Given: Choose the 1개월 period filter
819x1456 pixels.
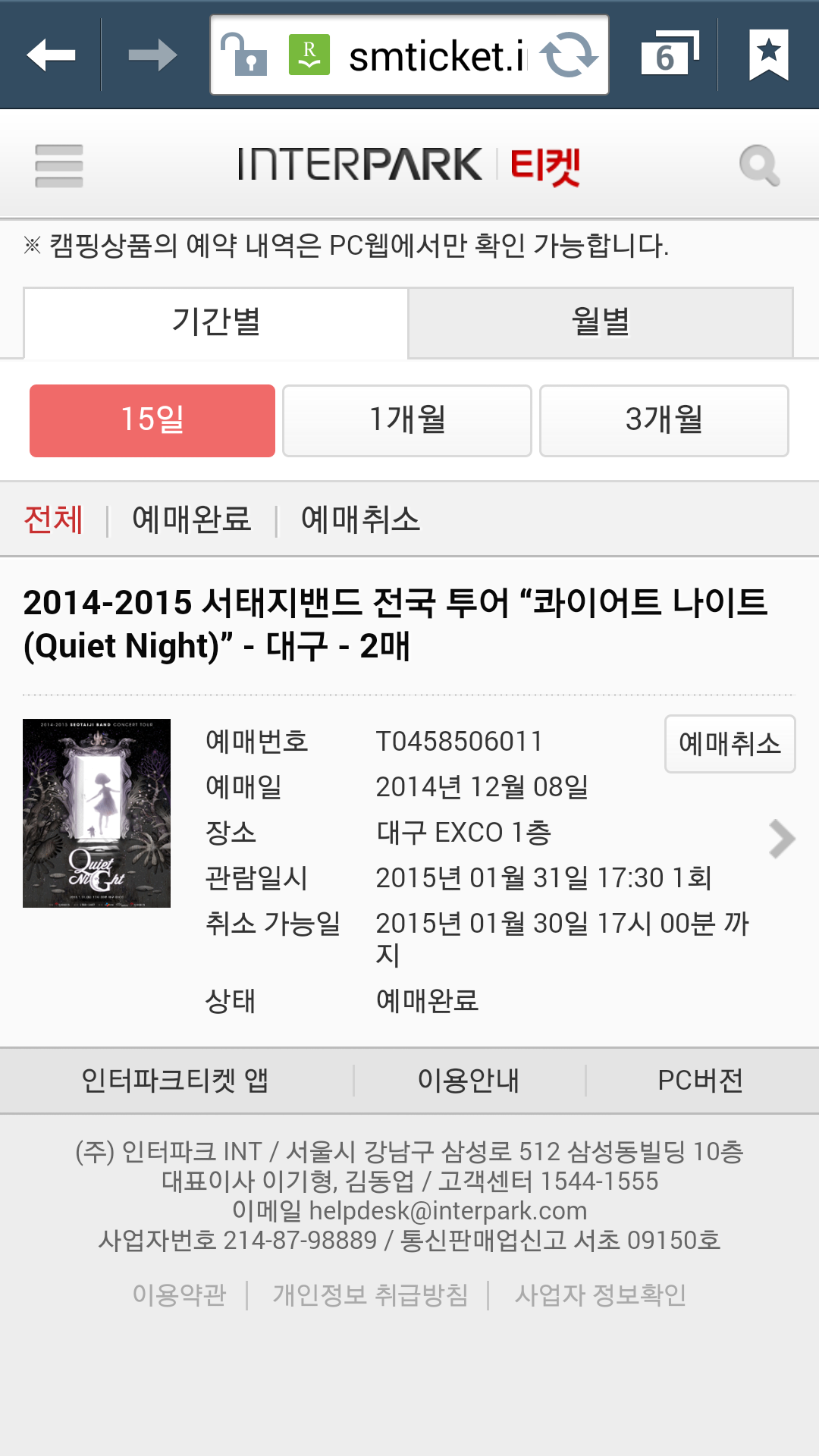Looking at the screenshot, I should [407, 421].
